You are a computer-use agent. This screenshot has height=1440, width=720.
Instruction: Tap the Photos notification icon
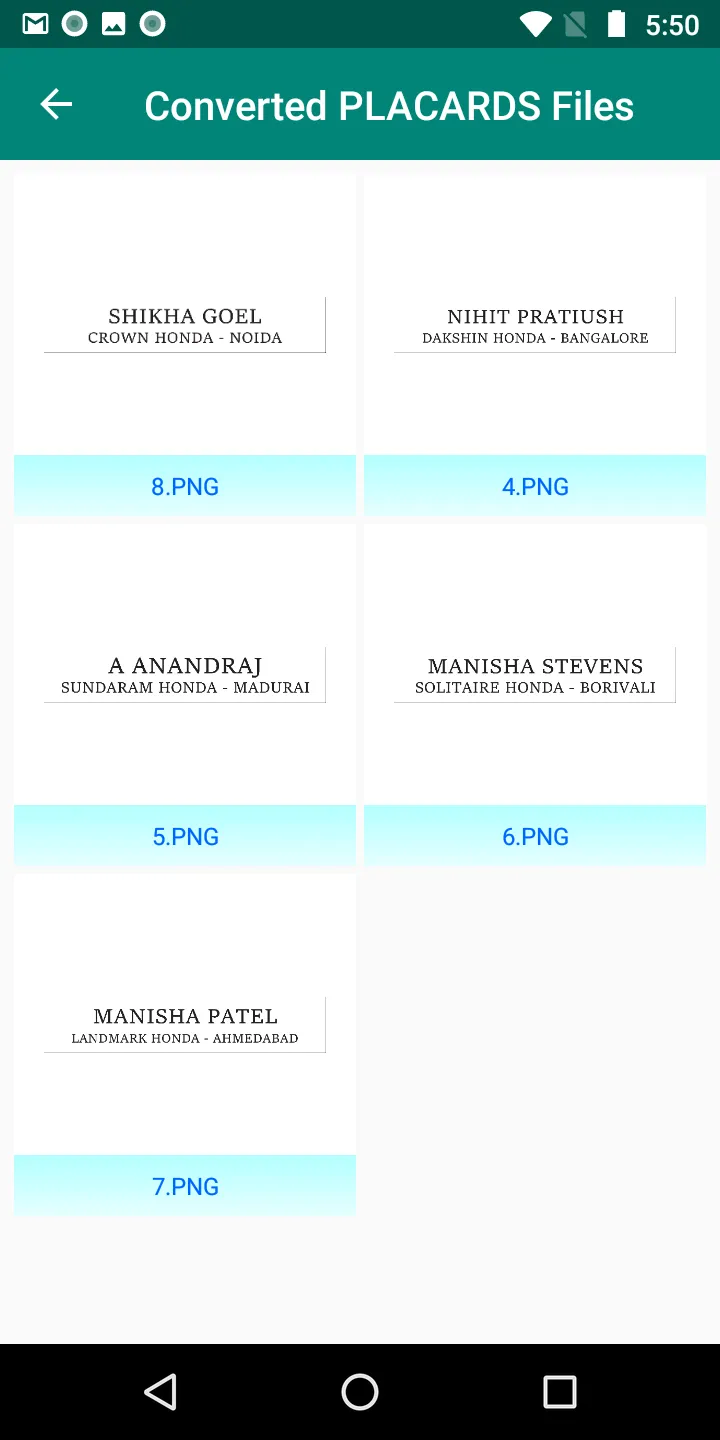click(x=113, y=23)
